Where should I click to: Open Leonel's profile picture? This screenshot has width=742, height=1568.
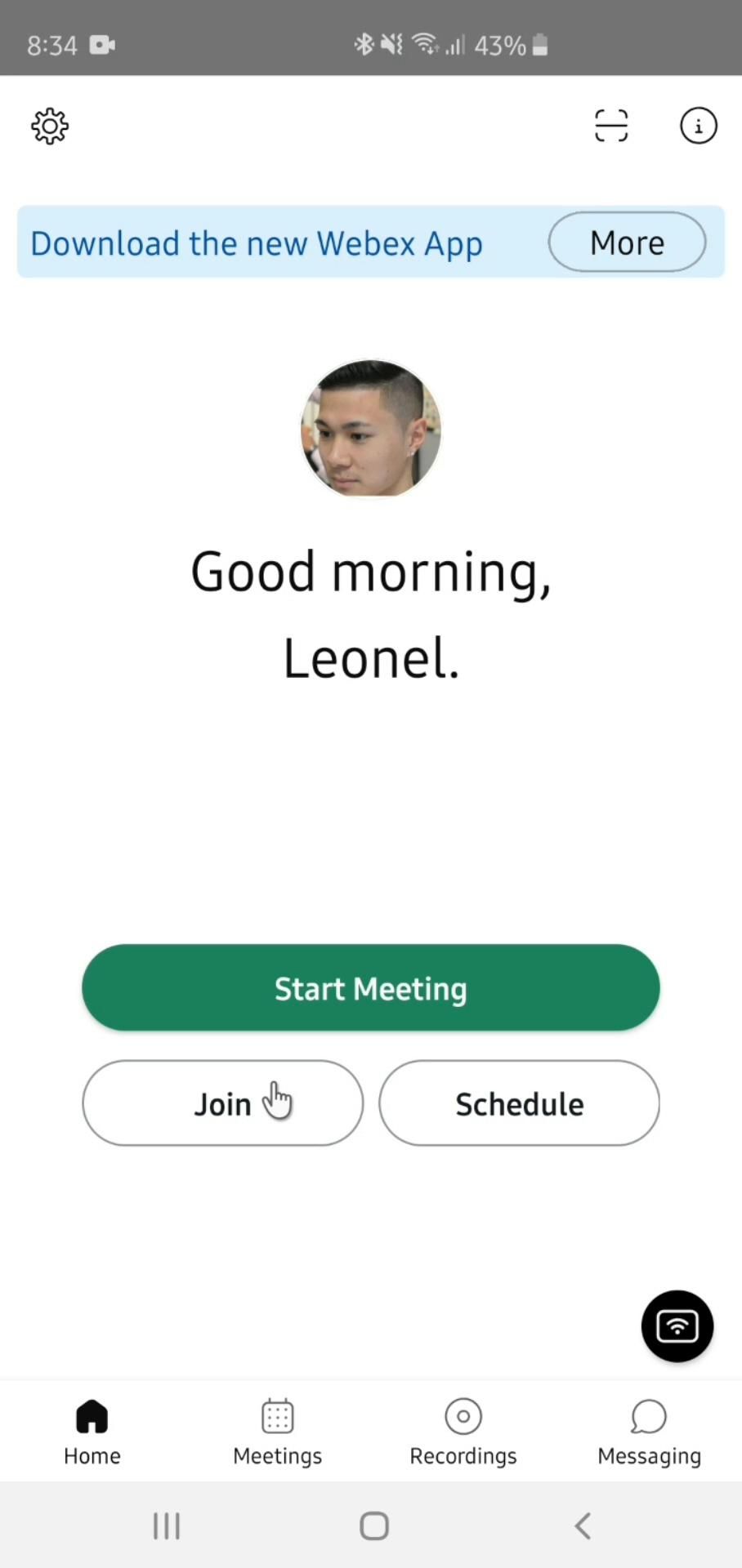click(x=371, y=429)
